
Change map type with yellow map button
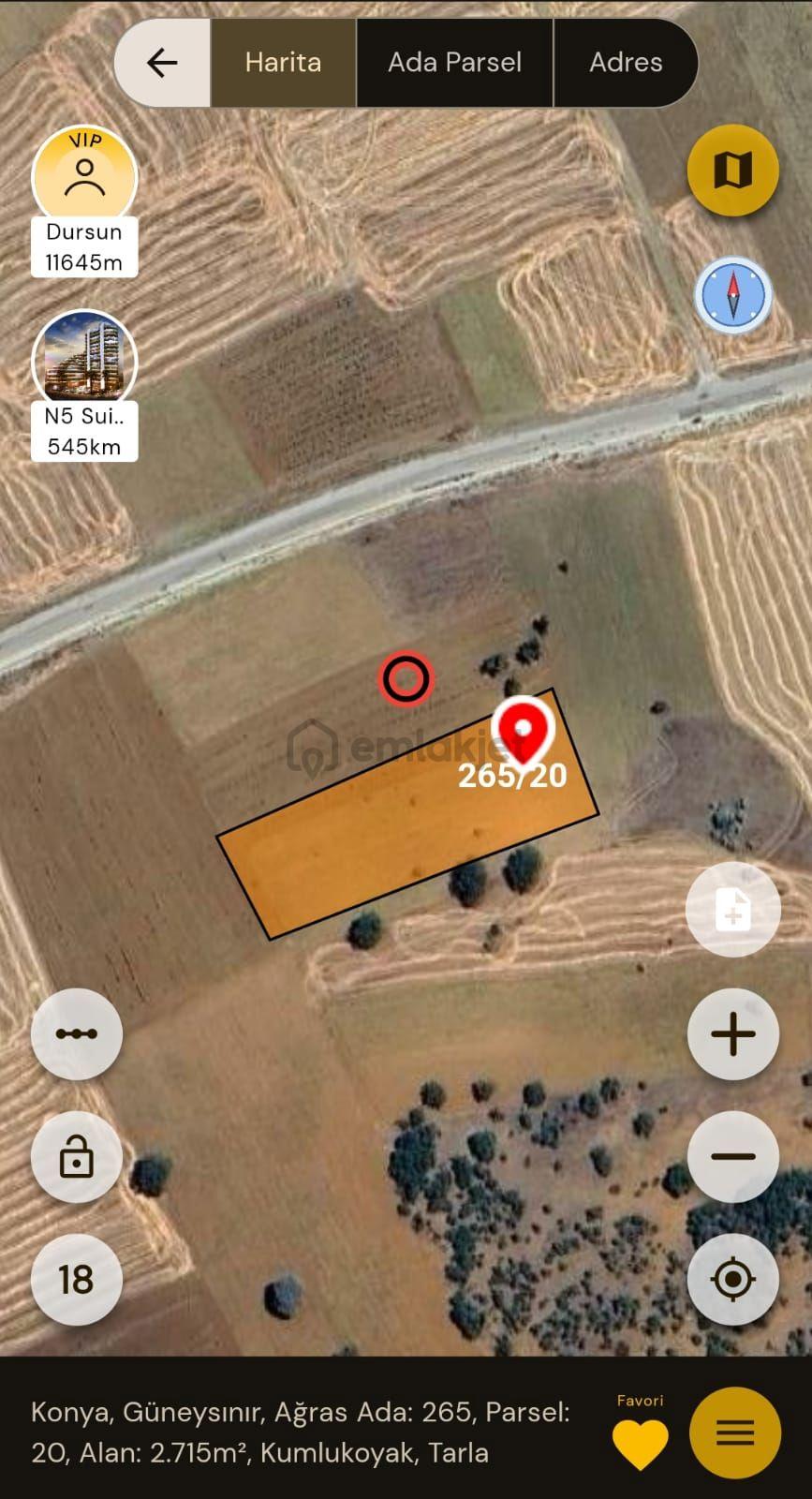tap(733, 171)
